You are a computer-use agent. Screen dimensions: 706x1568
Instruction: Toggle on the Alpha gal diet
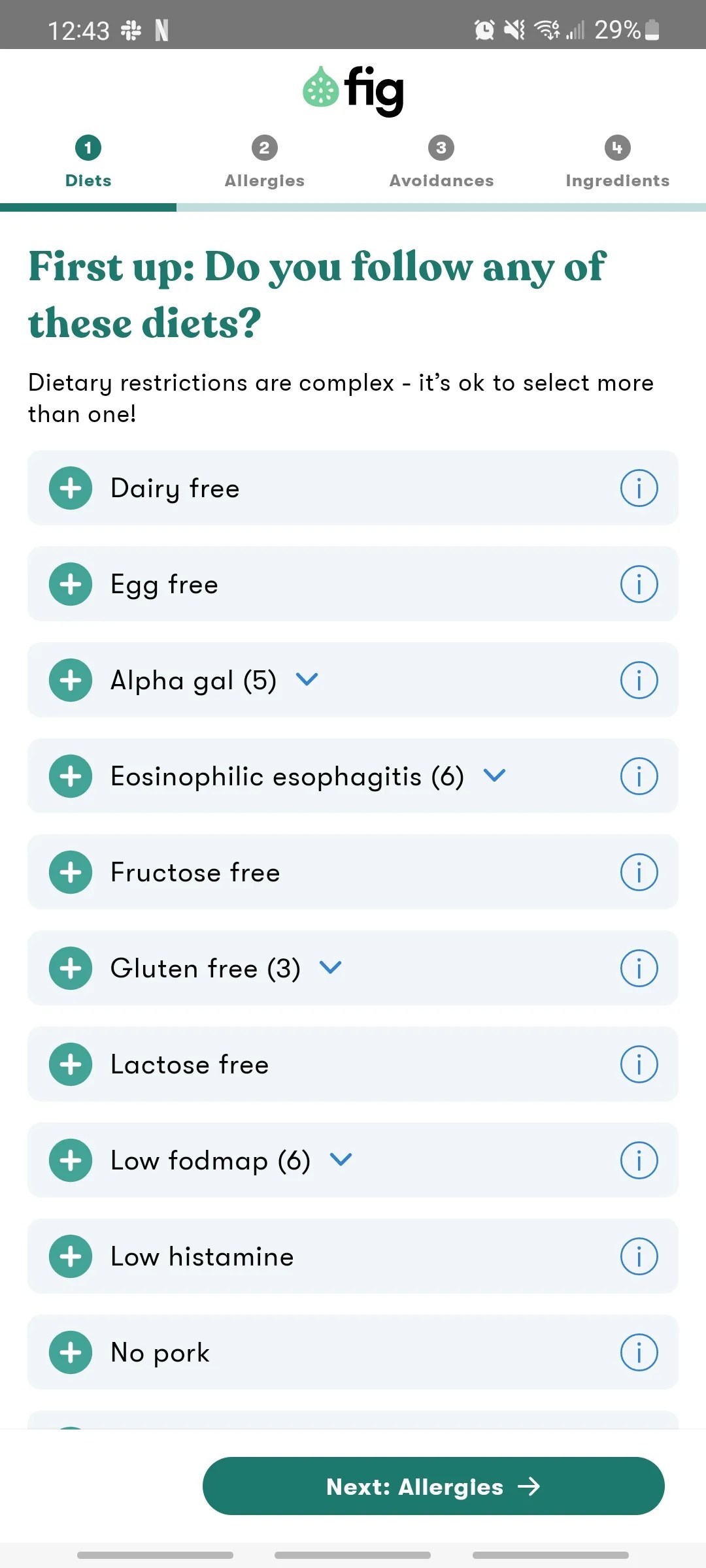(70, 680)
